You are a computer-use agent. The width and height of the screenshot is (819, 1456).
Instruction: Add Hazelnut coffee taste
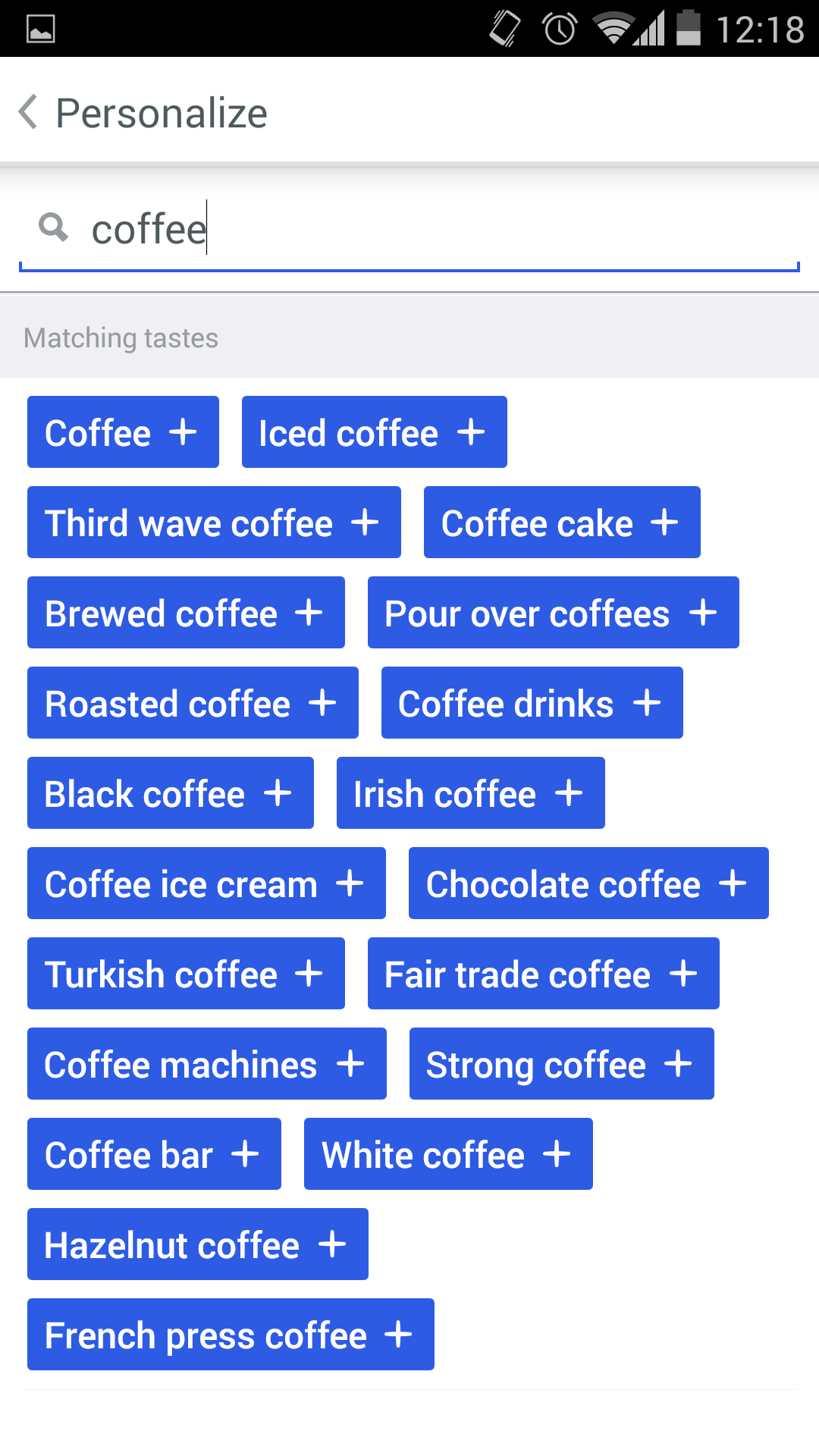pos(198,1244)
